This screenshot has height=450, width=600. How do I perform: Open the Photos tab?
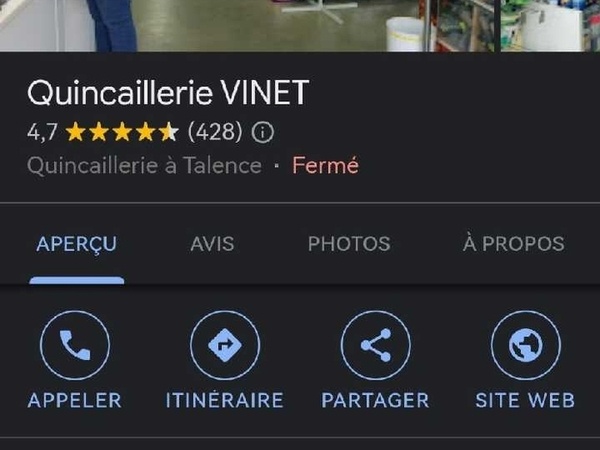(349, 243)
